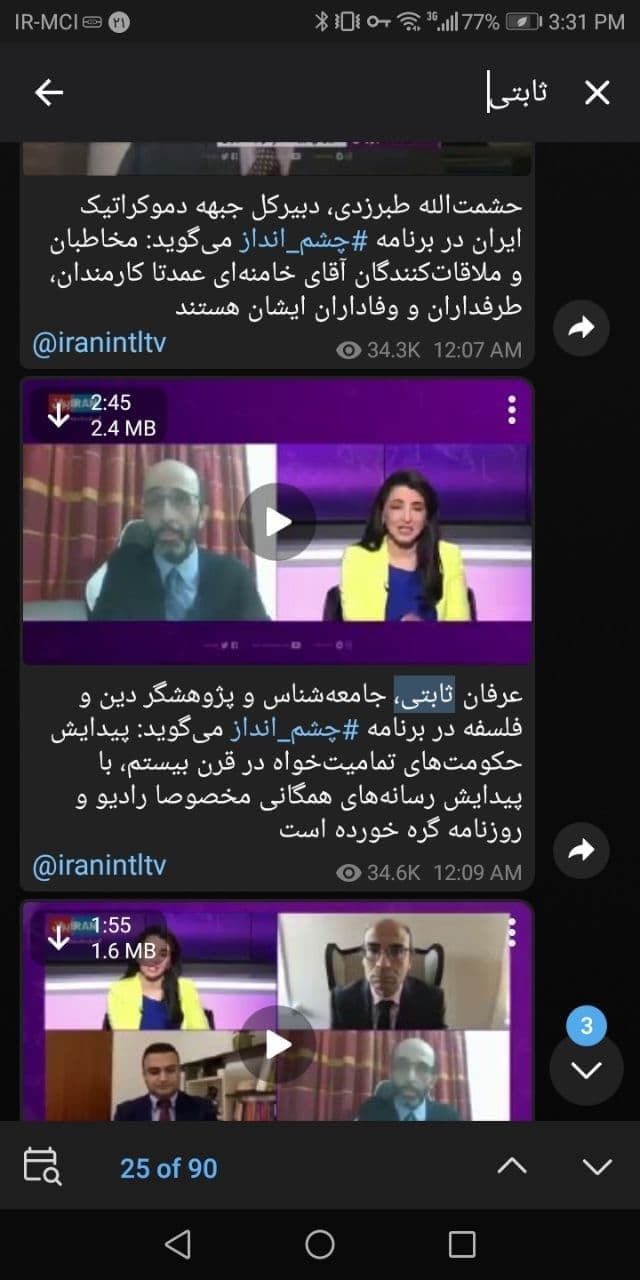This screenshot has width=640, height=1280.
Task: Play the 2:45 video of Erfan Sabeti
Action: point(277,521)
